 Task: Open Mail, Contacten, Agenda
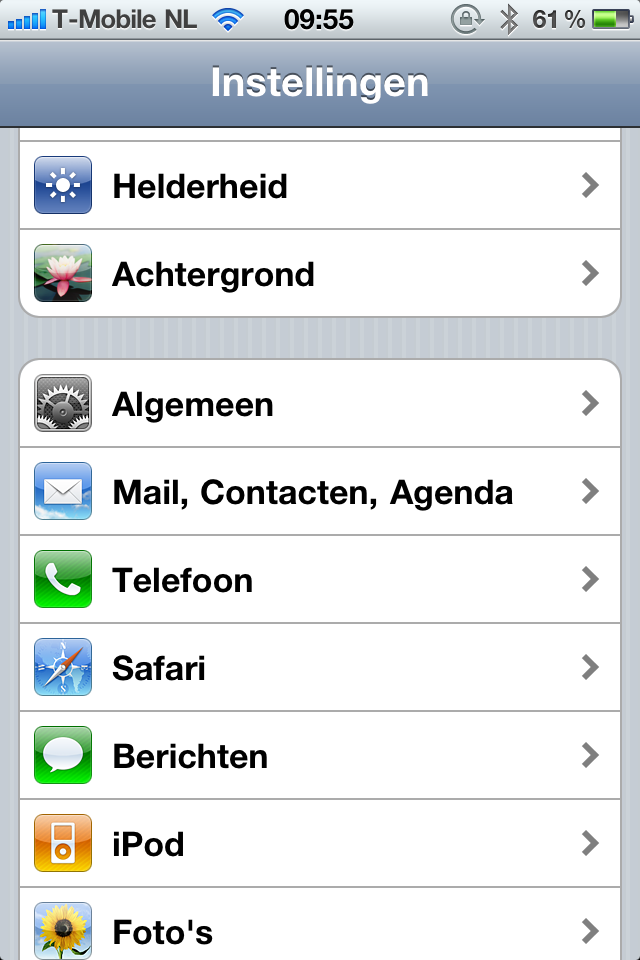point(320,492)
